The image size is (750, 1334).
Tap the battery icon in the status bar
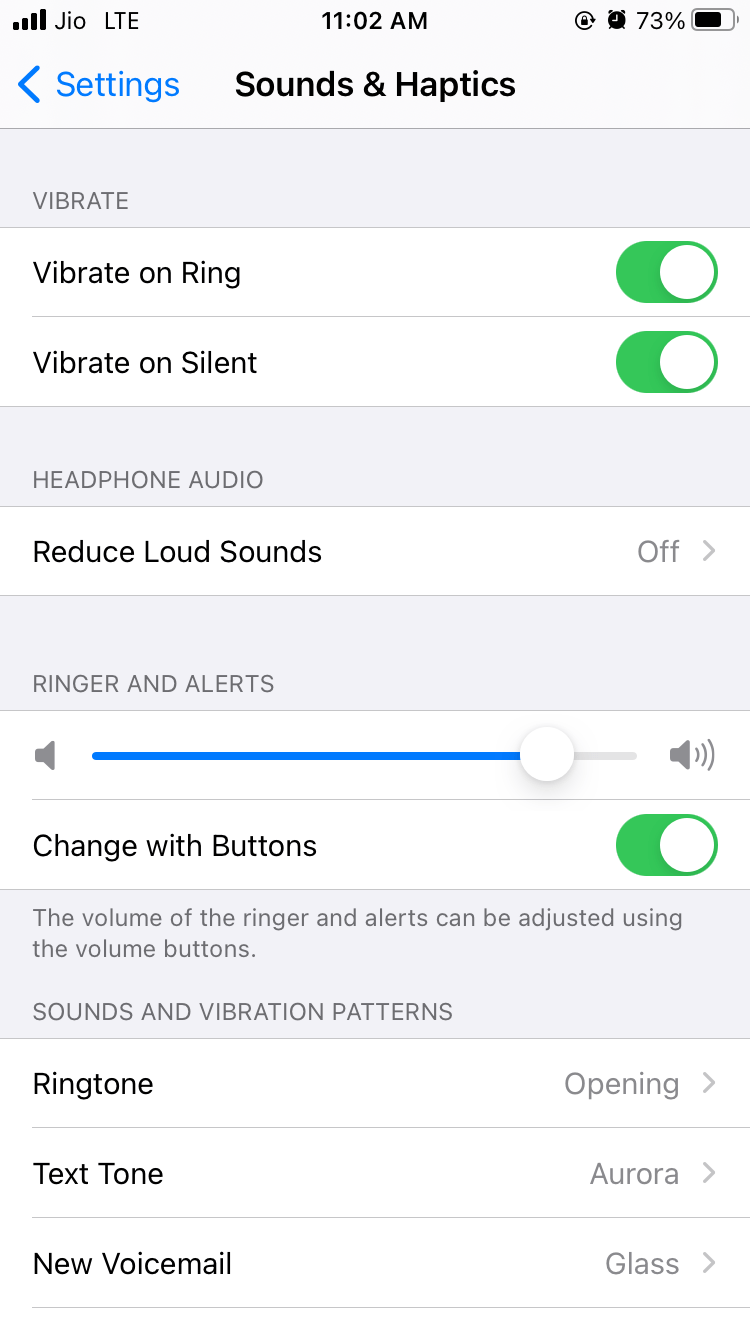710,18
